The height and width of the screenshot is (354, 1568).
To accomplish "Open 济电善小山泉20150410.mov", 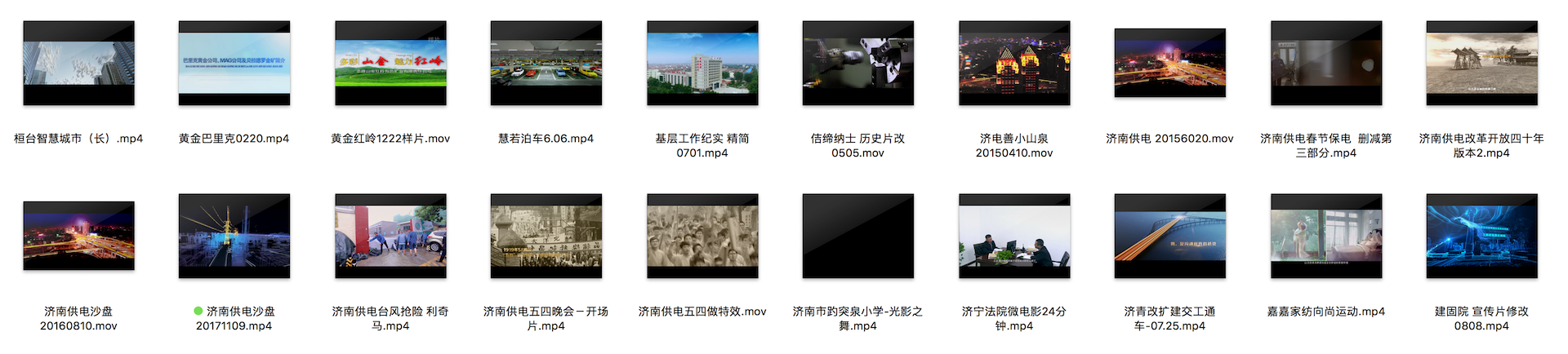I will click(1014, 64).
